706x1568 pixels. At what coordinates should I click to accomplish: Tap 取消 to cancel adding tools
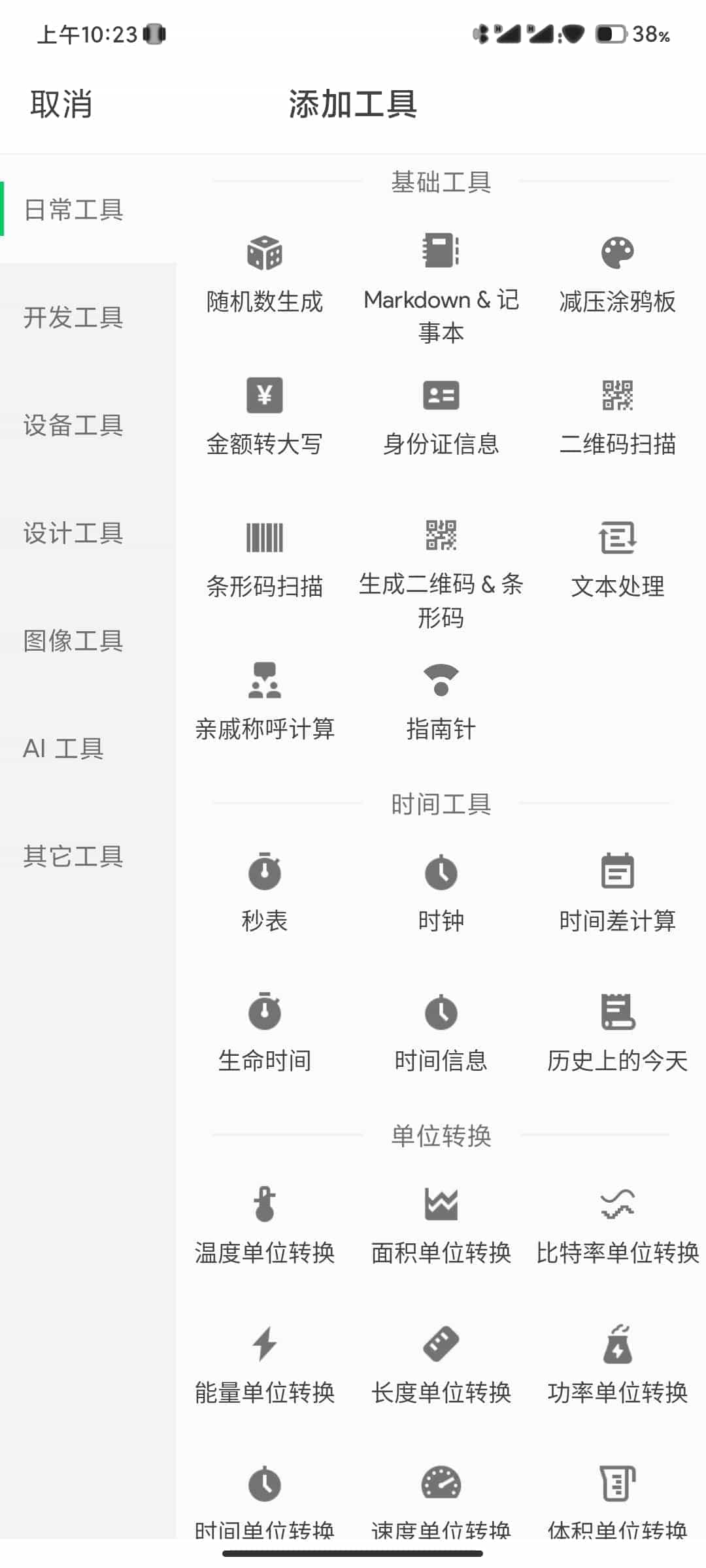(x=61, y=105)
